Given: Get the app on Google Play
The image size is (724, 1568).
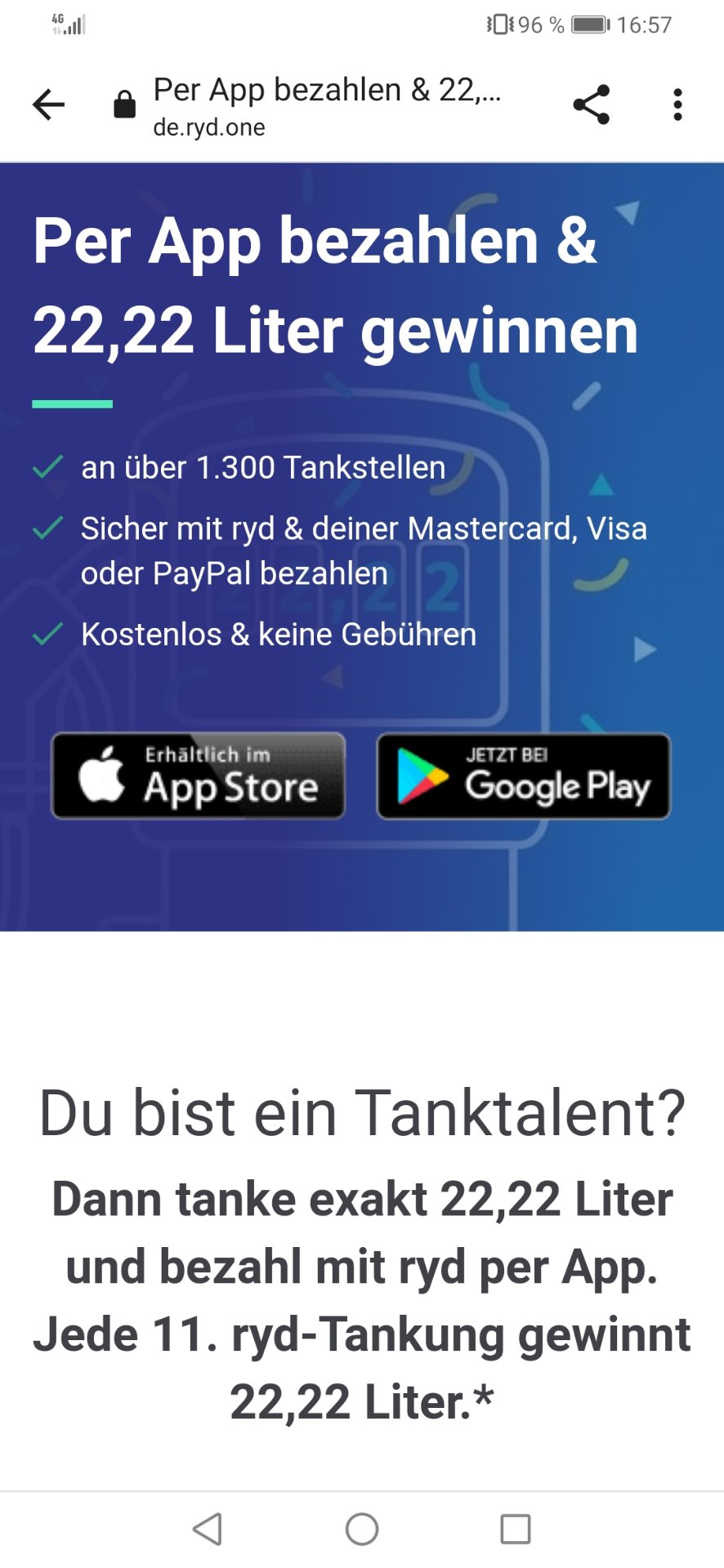Looking at the screenshot, I should (523, 776).
